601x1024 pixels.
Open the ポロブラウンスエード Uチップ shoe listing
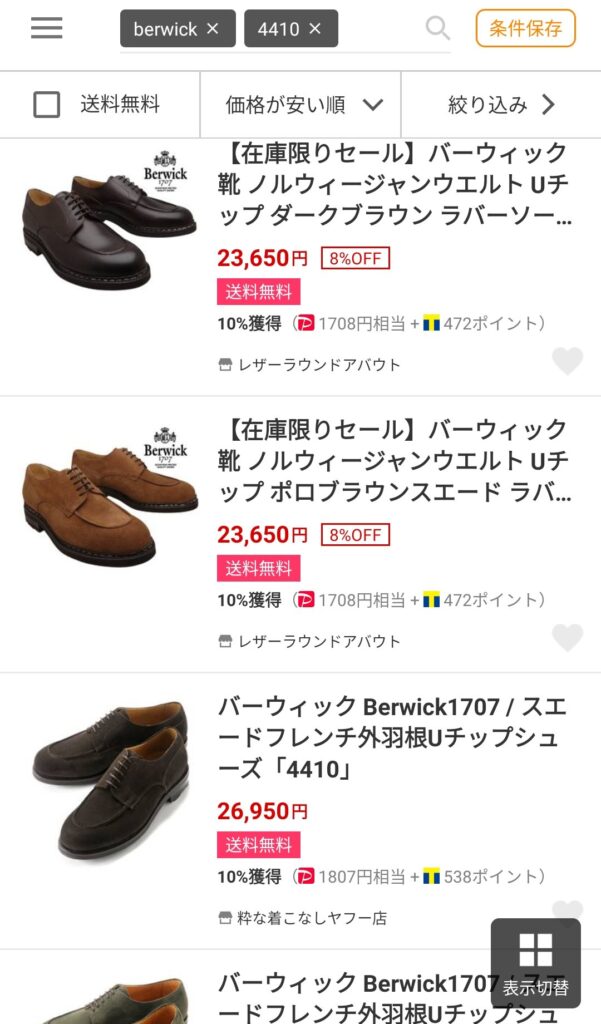click(x=394, y=461)
